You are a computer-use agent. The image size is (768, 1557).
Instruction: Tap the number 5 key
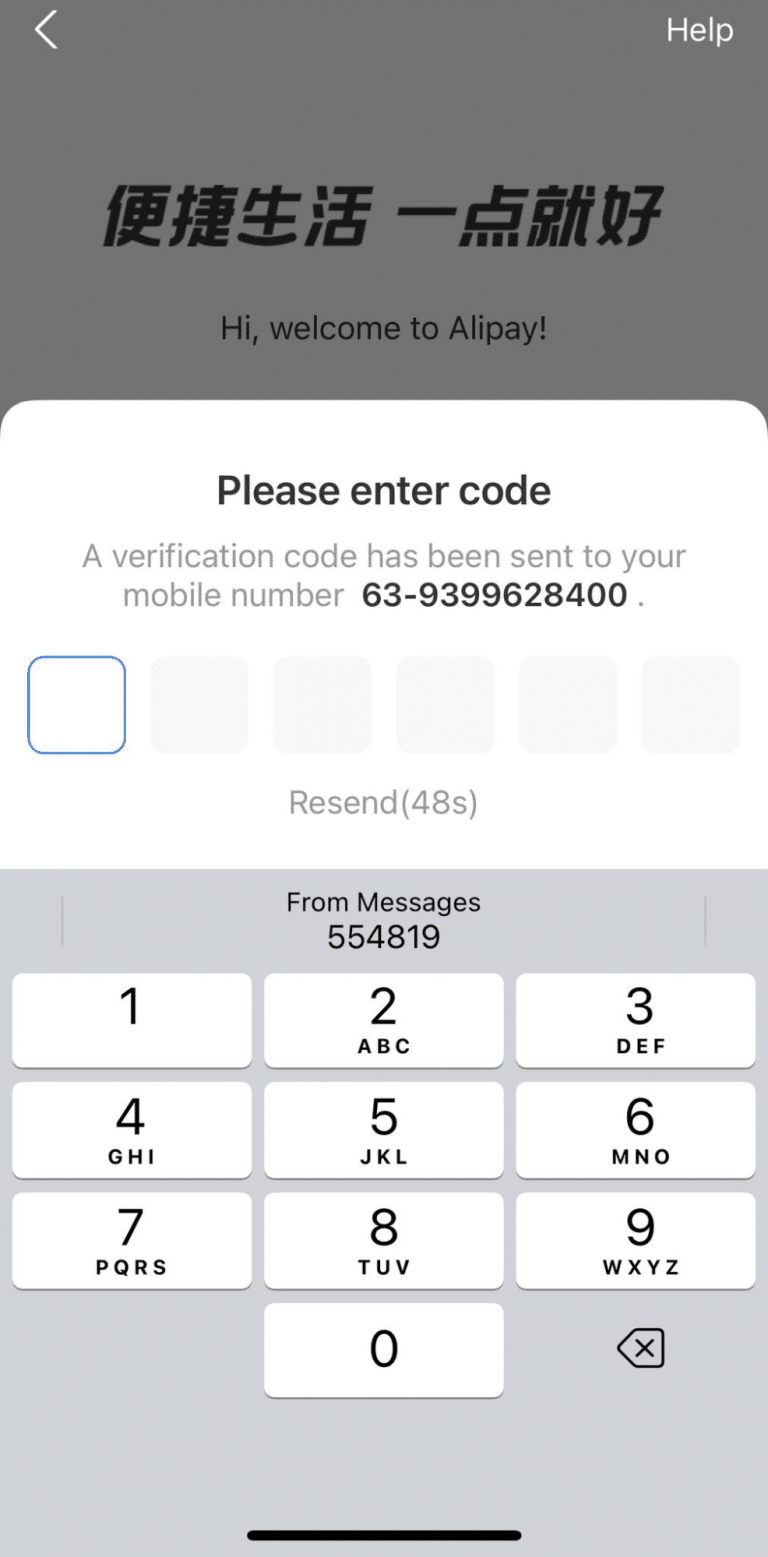383,1130
